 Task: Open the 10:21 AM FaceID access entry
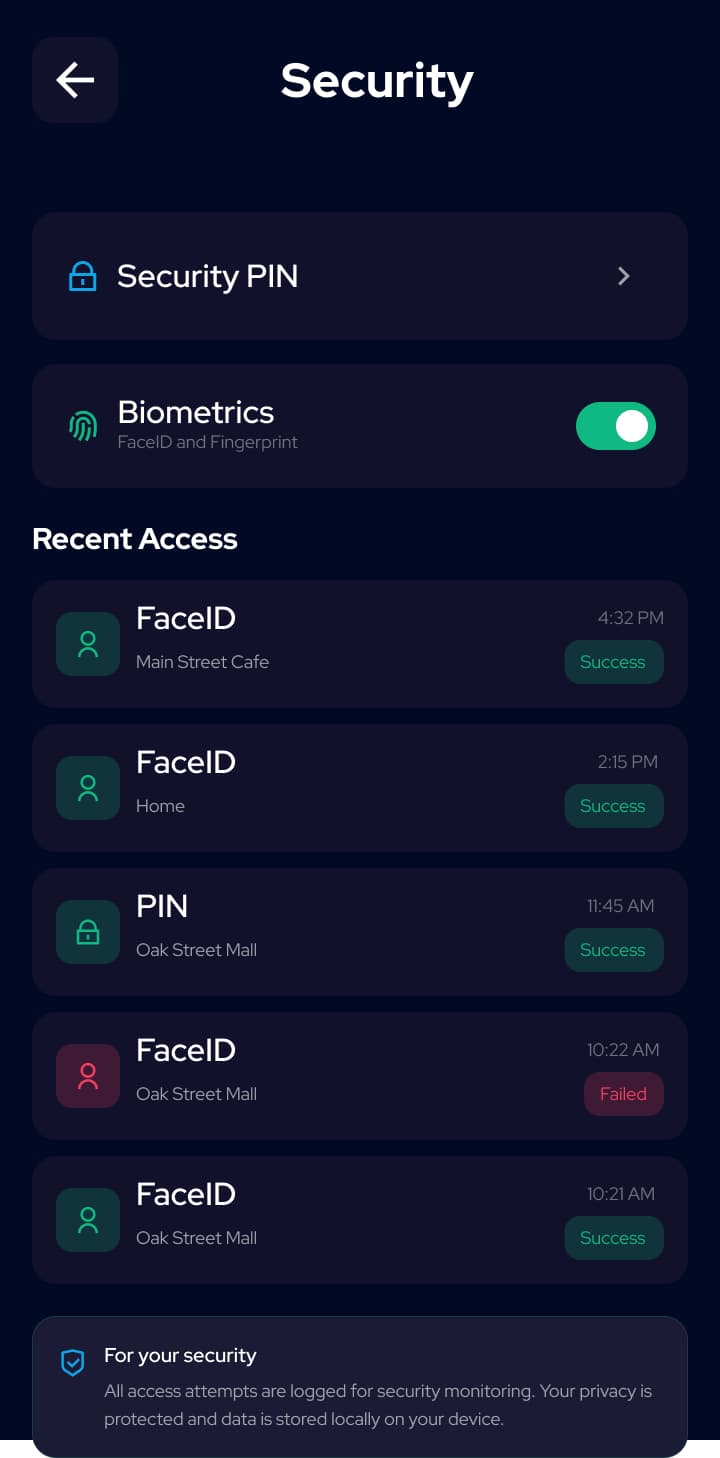360,1220
